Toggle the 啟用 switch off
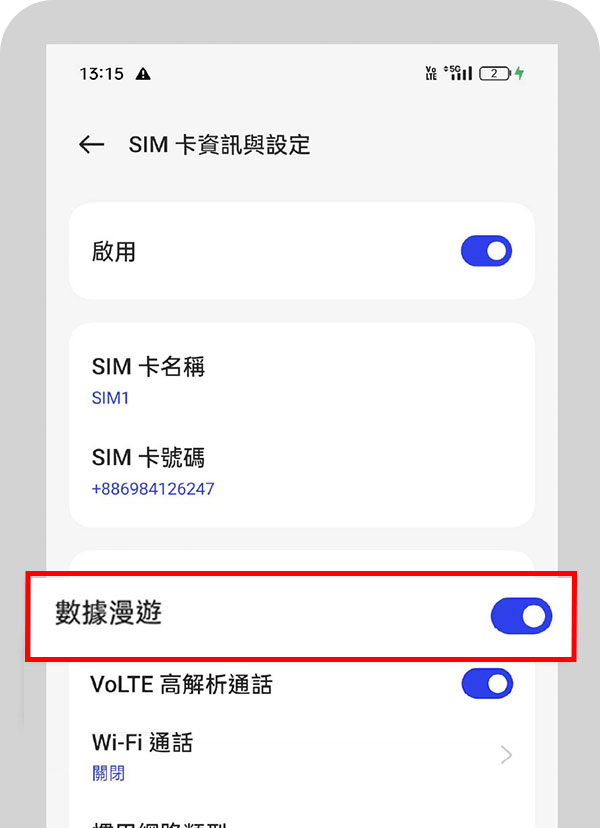 point(486,251)
